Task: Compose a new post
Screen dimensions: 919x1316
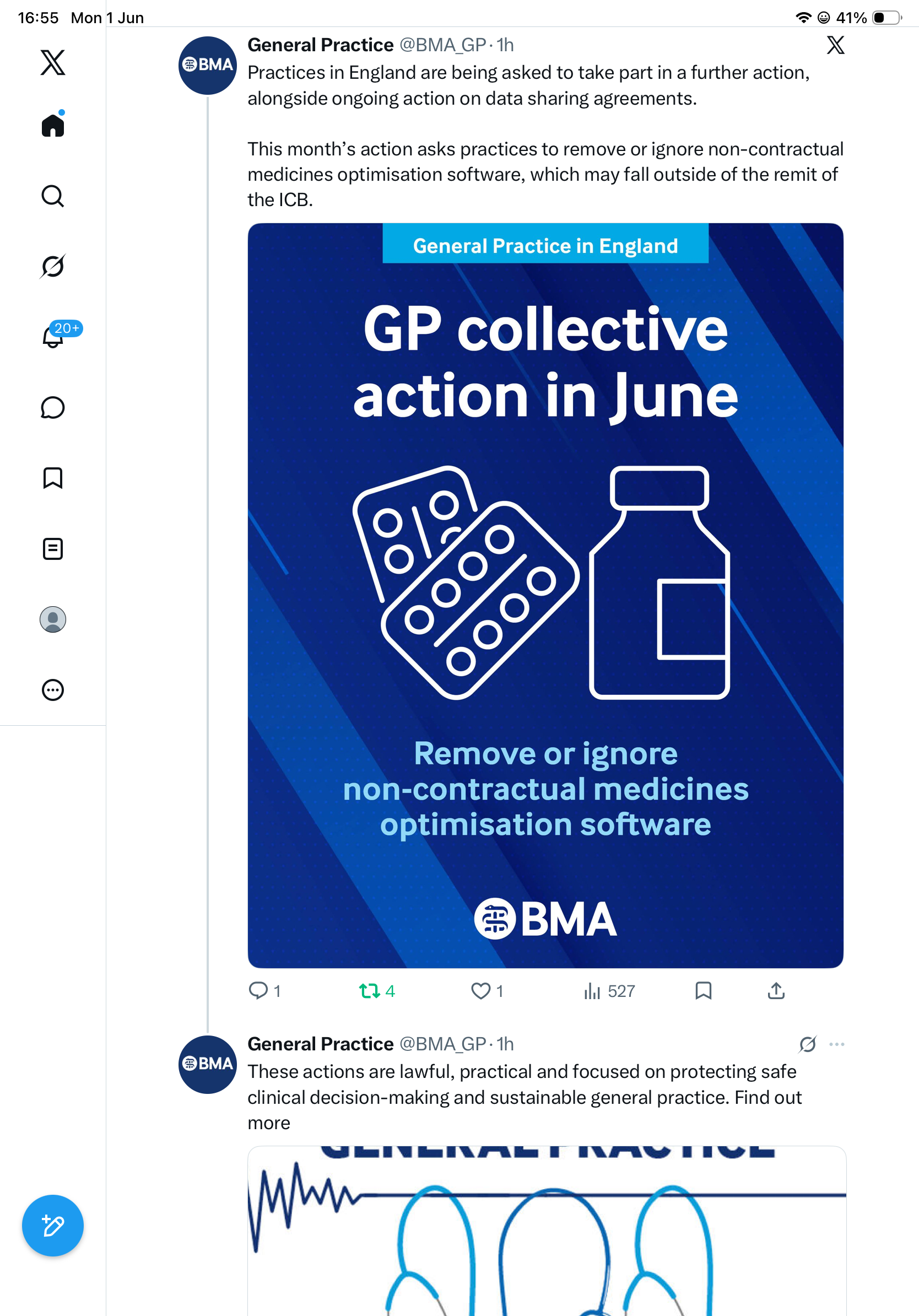Action: tap(53, 1226)
